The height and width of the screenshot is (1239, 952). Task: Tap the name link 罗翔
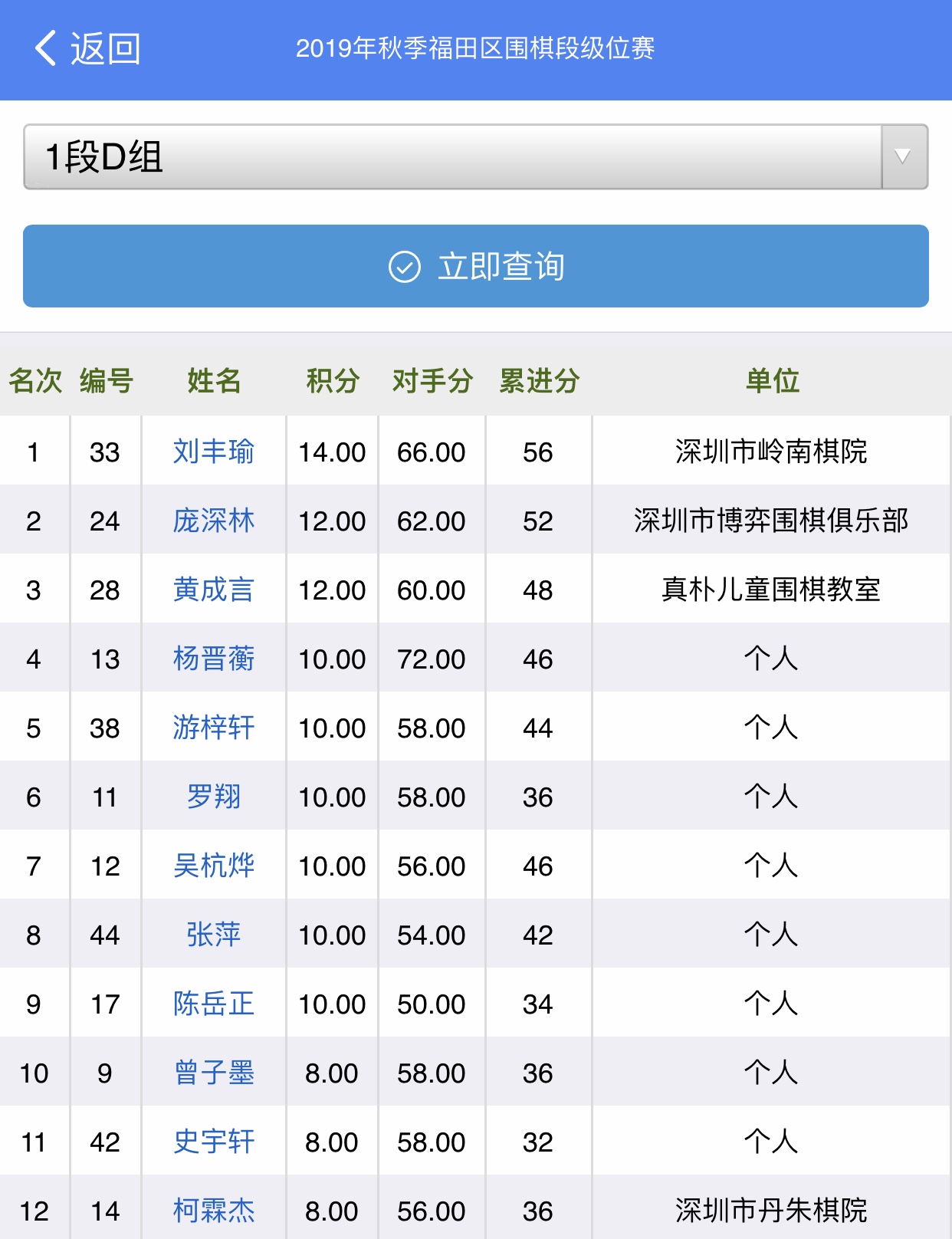tap(213, 797)
